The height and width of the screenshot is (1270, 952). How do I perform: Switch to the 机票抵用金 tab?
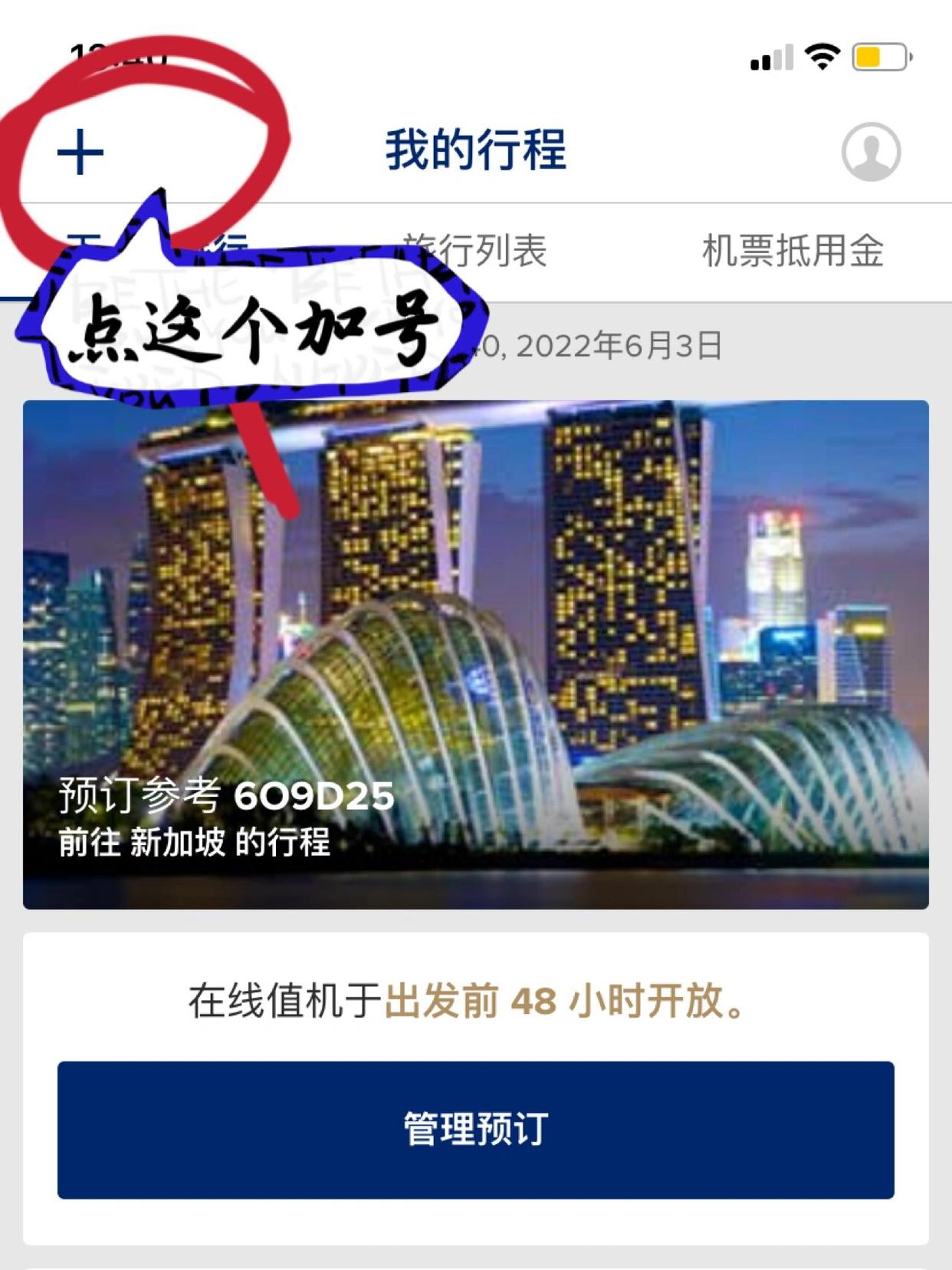point(793,252)
